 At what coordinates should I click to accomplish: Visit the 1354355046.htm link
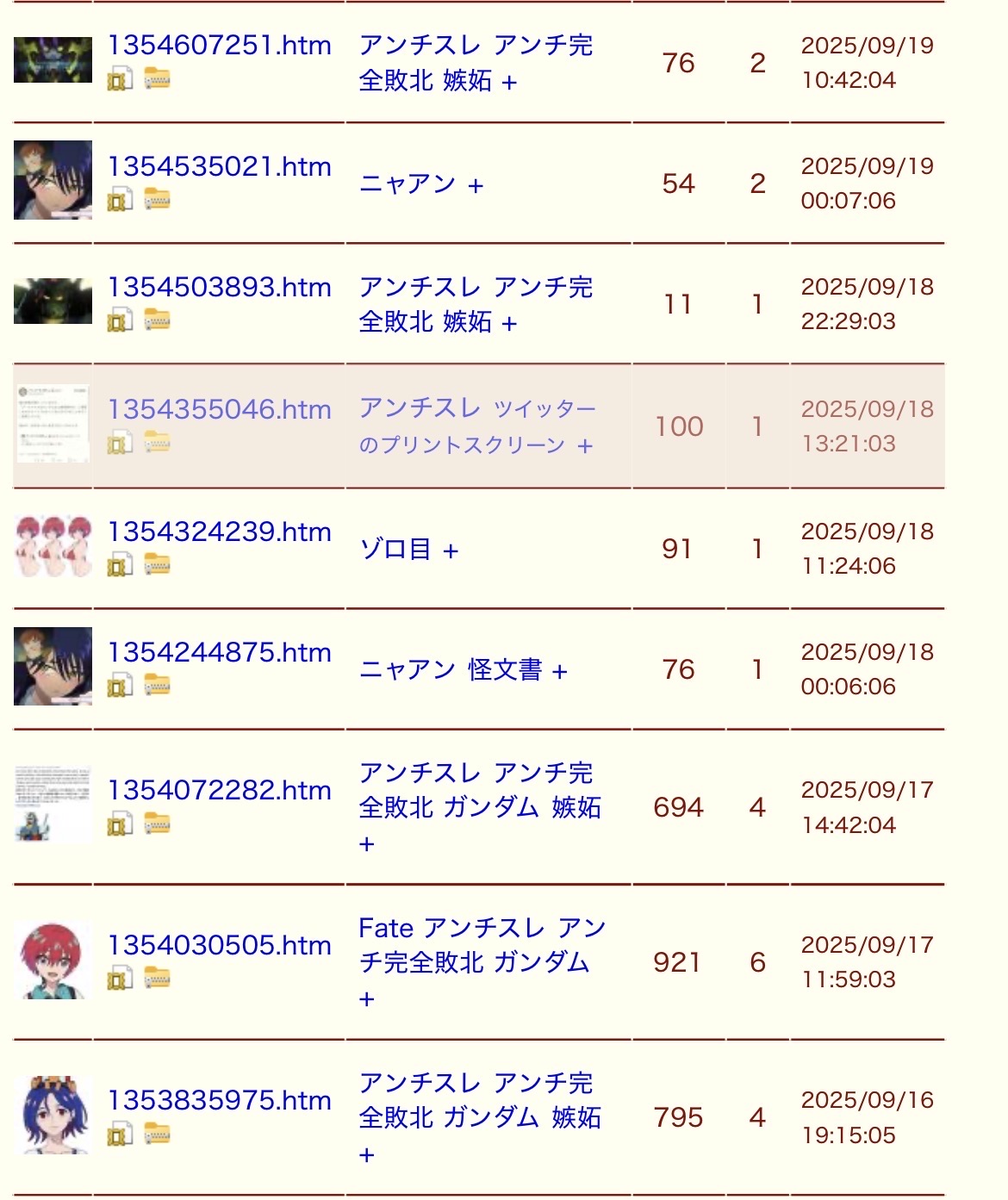(219, 409)
